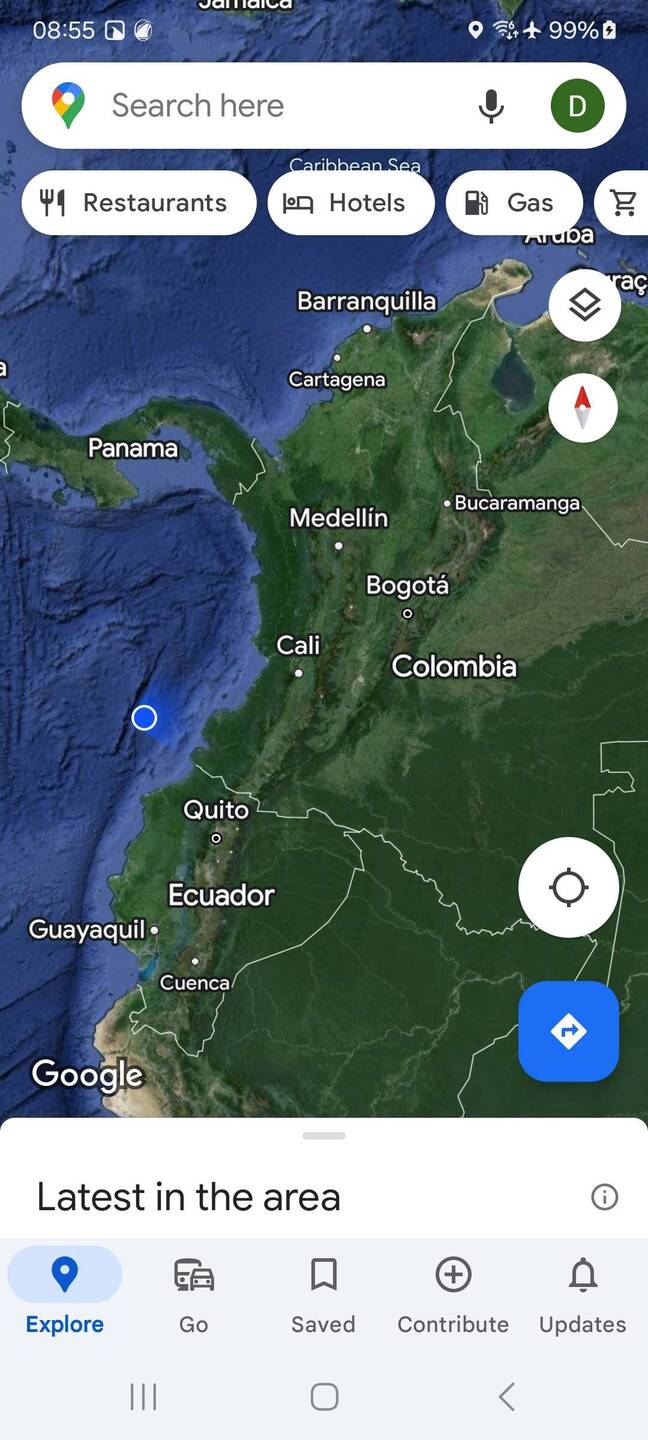Start voice search with the microphone
This screenshot has width=648, height=1440.
pos(490,106)
